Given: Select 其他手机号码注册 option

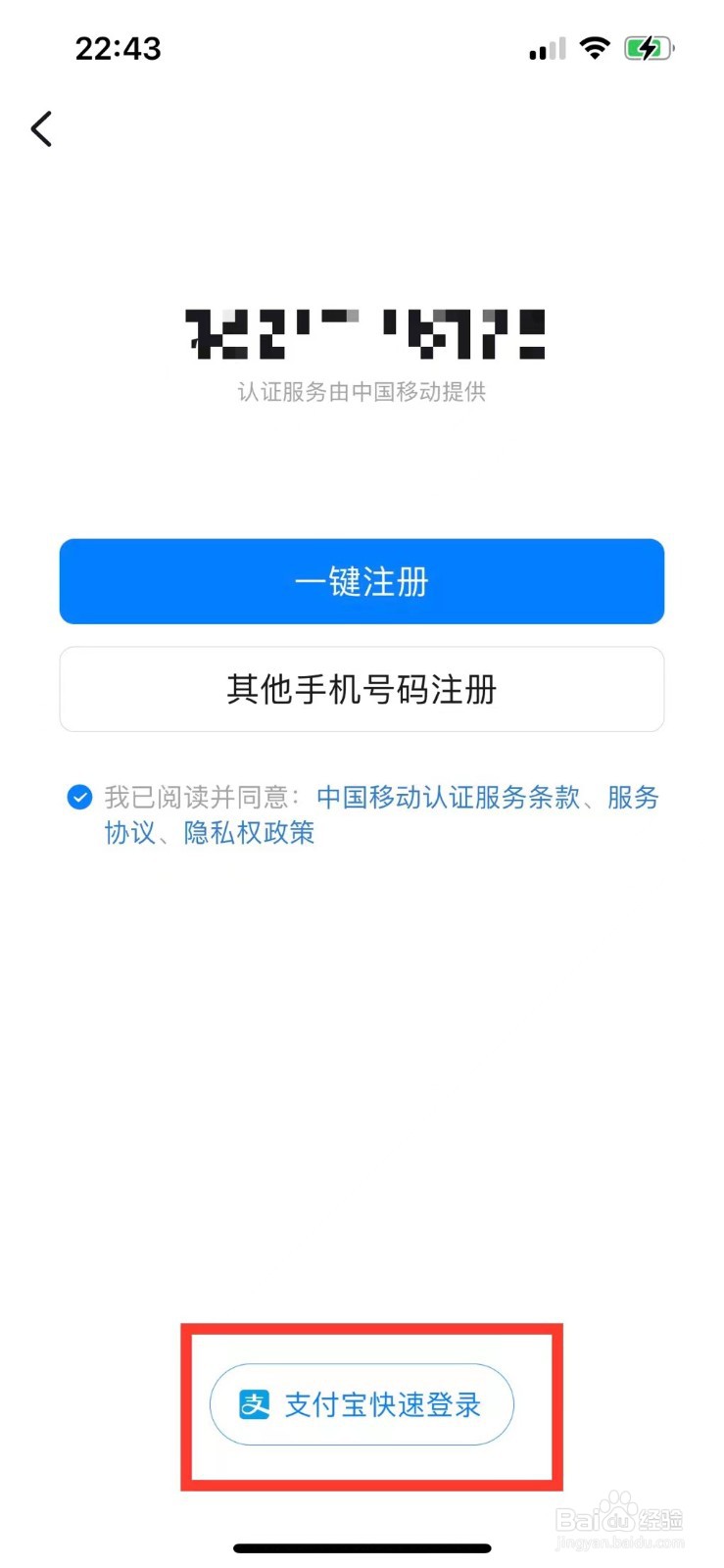Looking at the screenshot, I should 362,689.
